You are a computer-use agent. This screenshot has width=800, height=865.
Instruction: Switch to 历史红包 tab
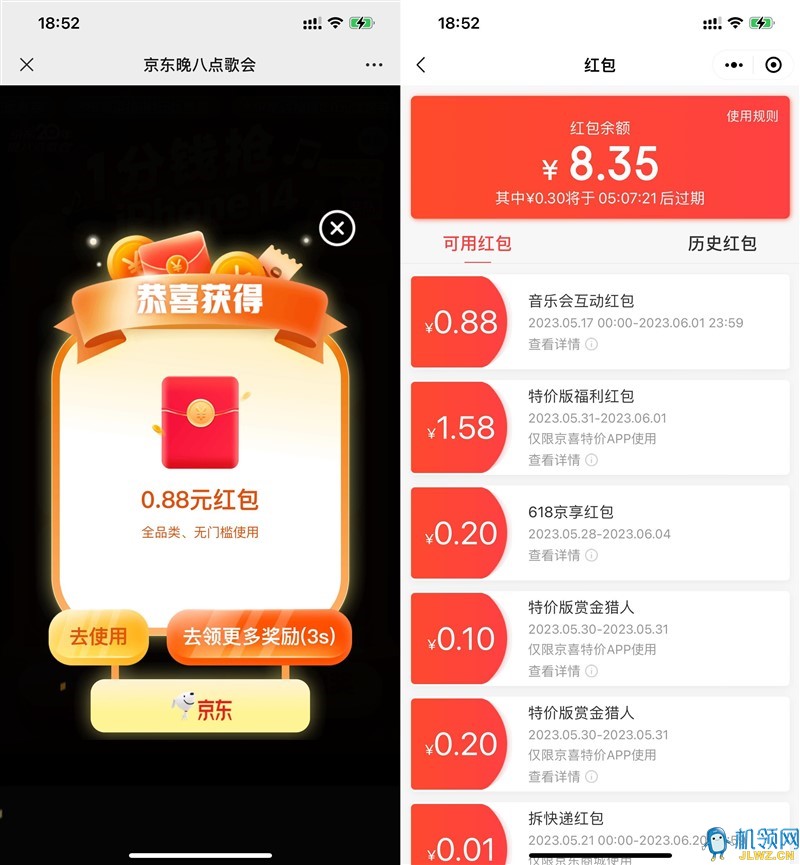point(721,243)
